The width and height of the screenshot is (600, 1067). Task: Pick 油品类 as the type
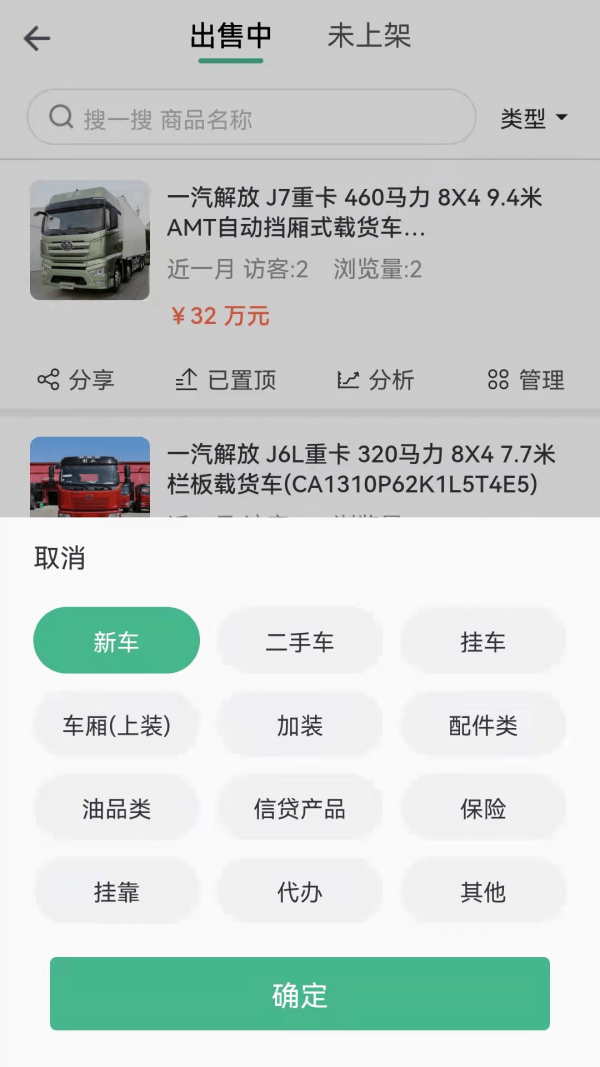pyautogui.click(x=117, y=808)
